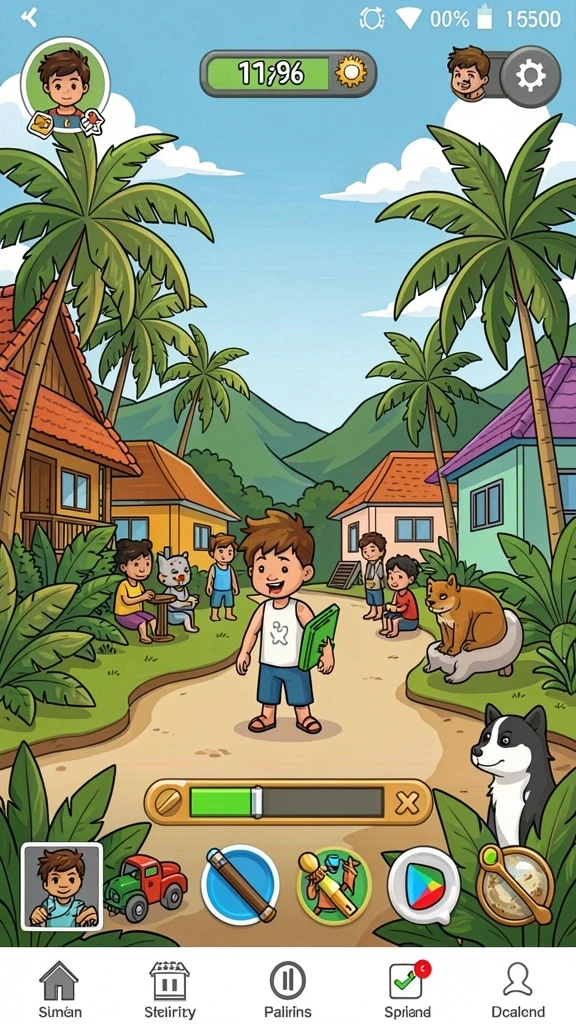Select the wooden stick tool in blue circle
This screenshot has height=1024, width=576.
click(240, 884)
